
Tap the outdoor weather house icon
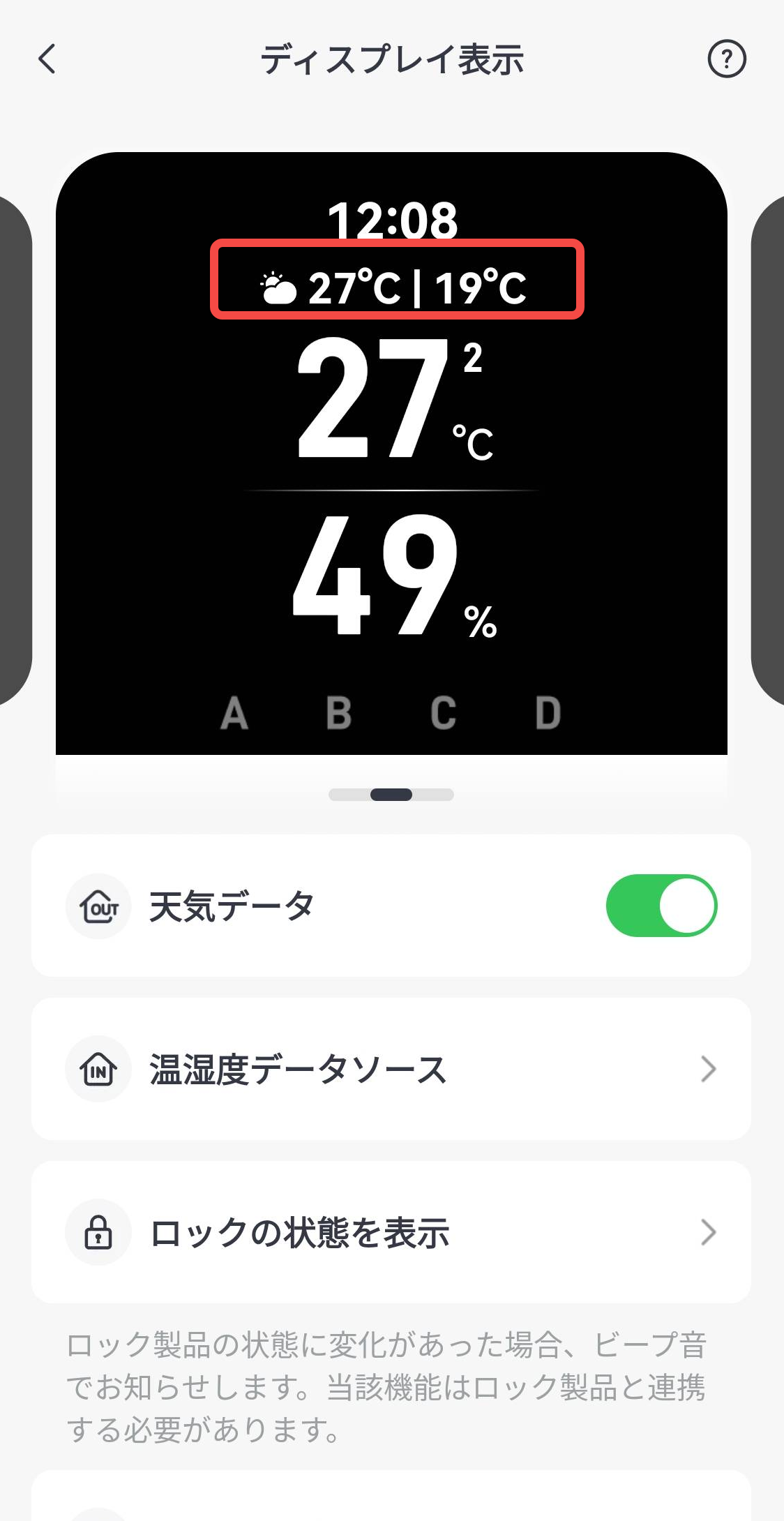tap(98, 906)
